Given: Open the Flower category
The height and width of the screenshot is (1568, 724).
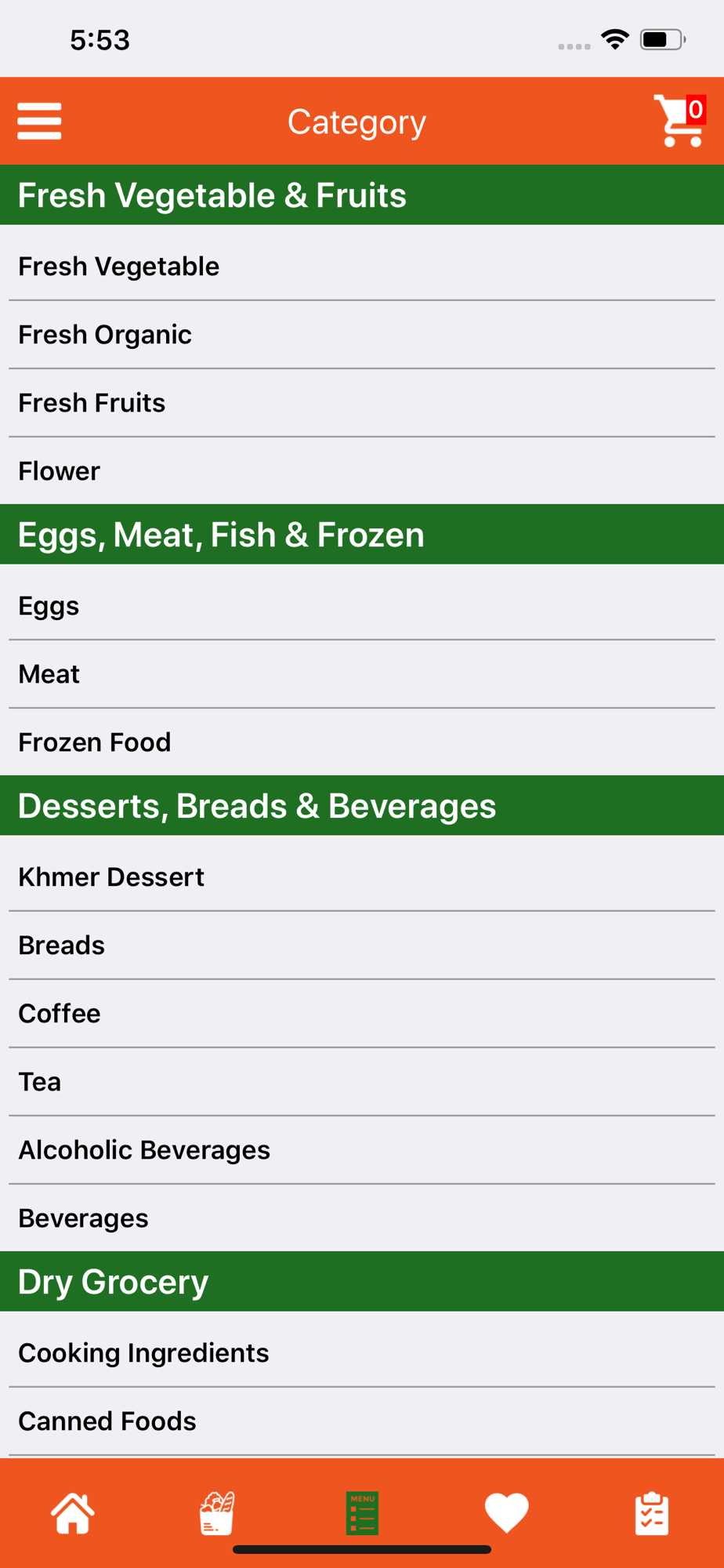Looking at the screenshot, I should point(362,471).
